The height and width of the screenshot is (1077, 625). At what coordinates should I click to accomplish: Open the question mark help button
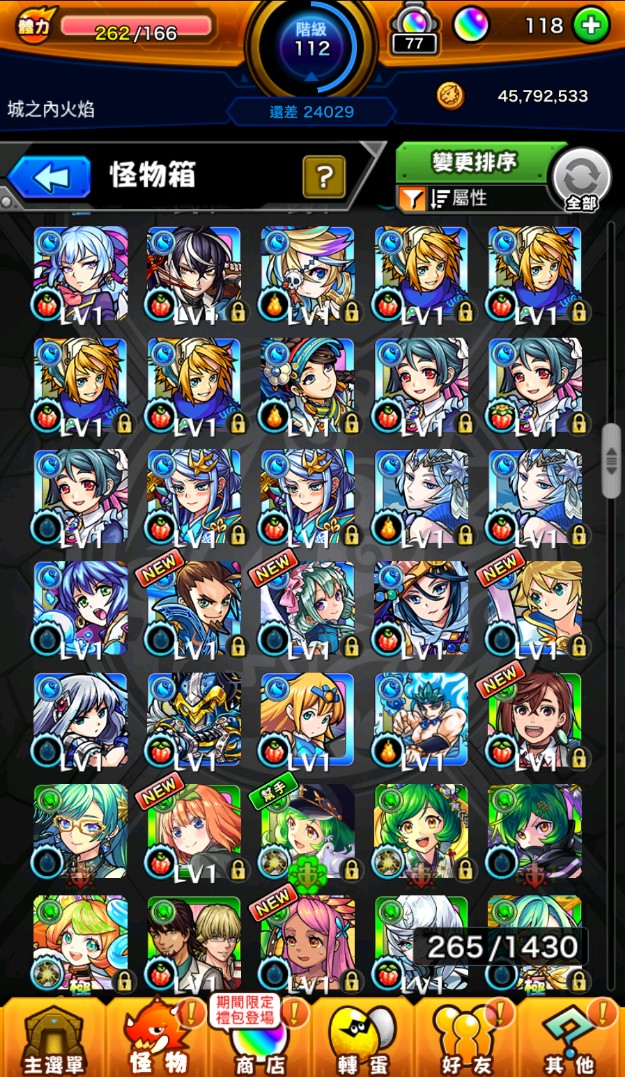[323, 177]
